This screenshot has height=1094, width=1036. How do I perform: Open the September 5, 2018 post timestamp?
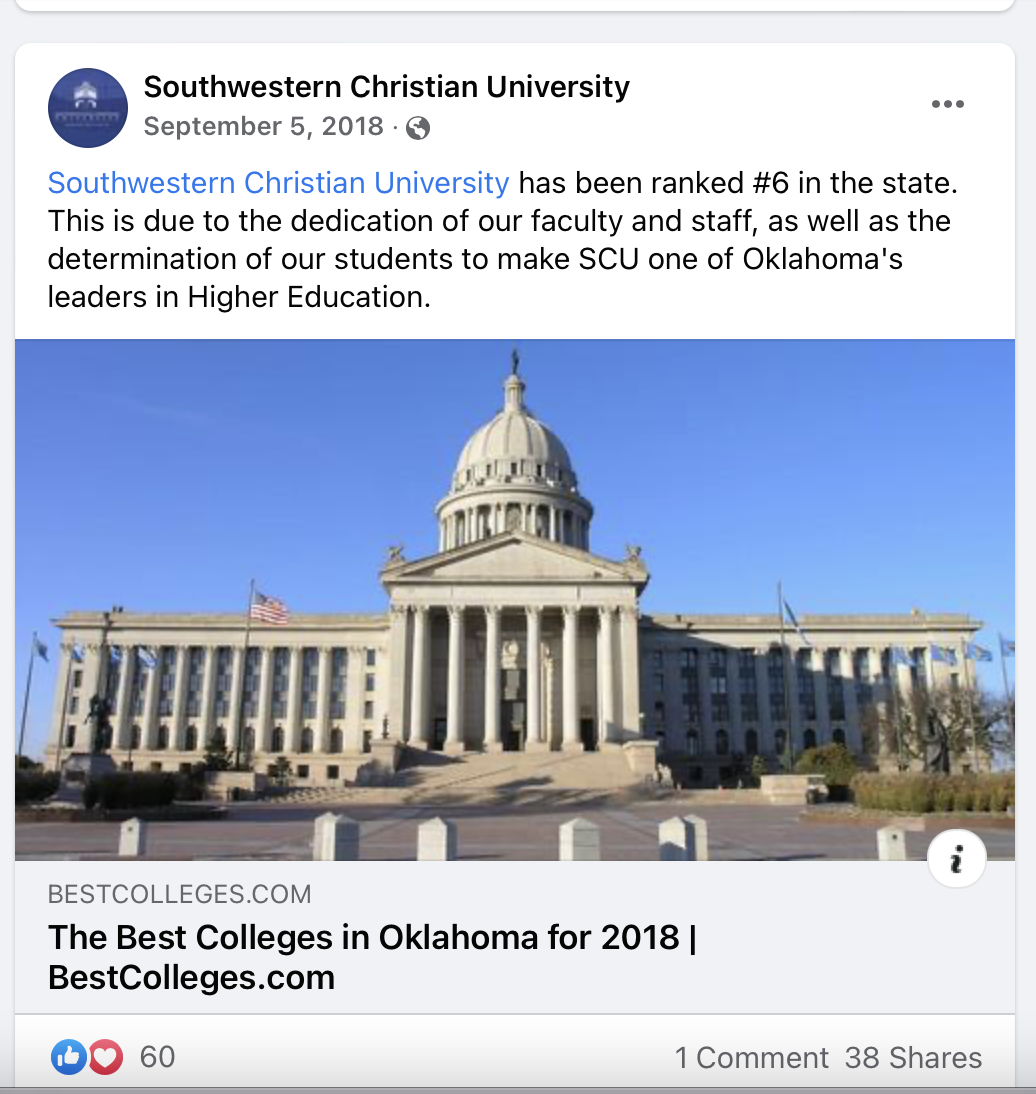click(x=264, y=127)
